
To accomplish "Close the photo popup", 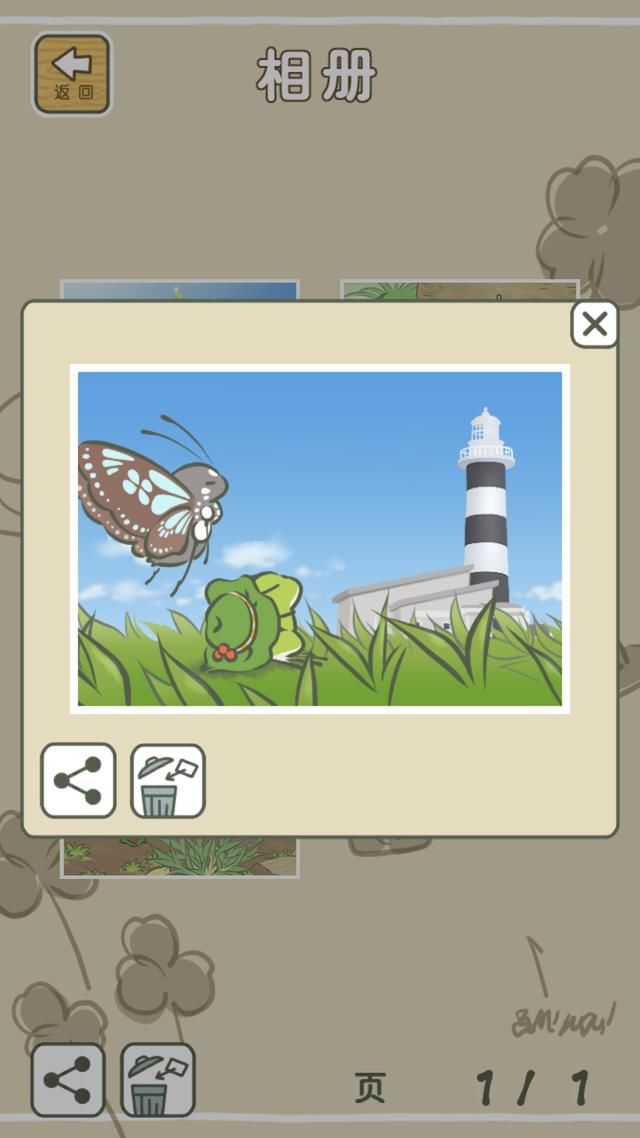I will [594, 324].
